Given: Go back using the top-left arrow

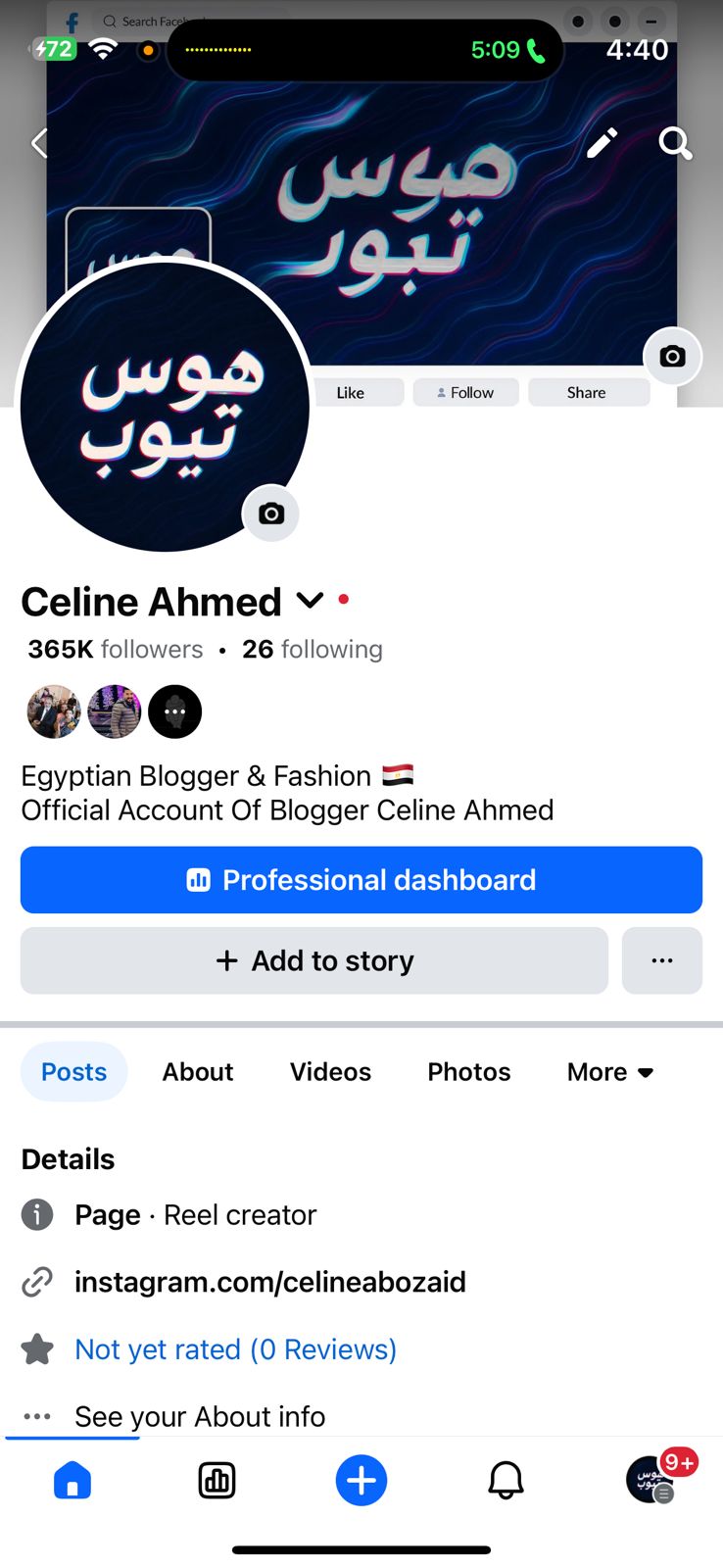Looking at the screenshot, I should 39,144.
